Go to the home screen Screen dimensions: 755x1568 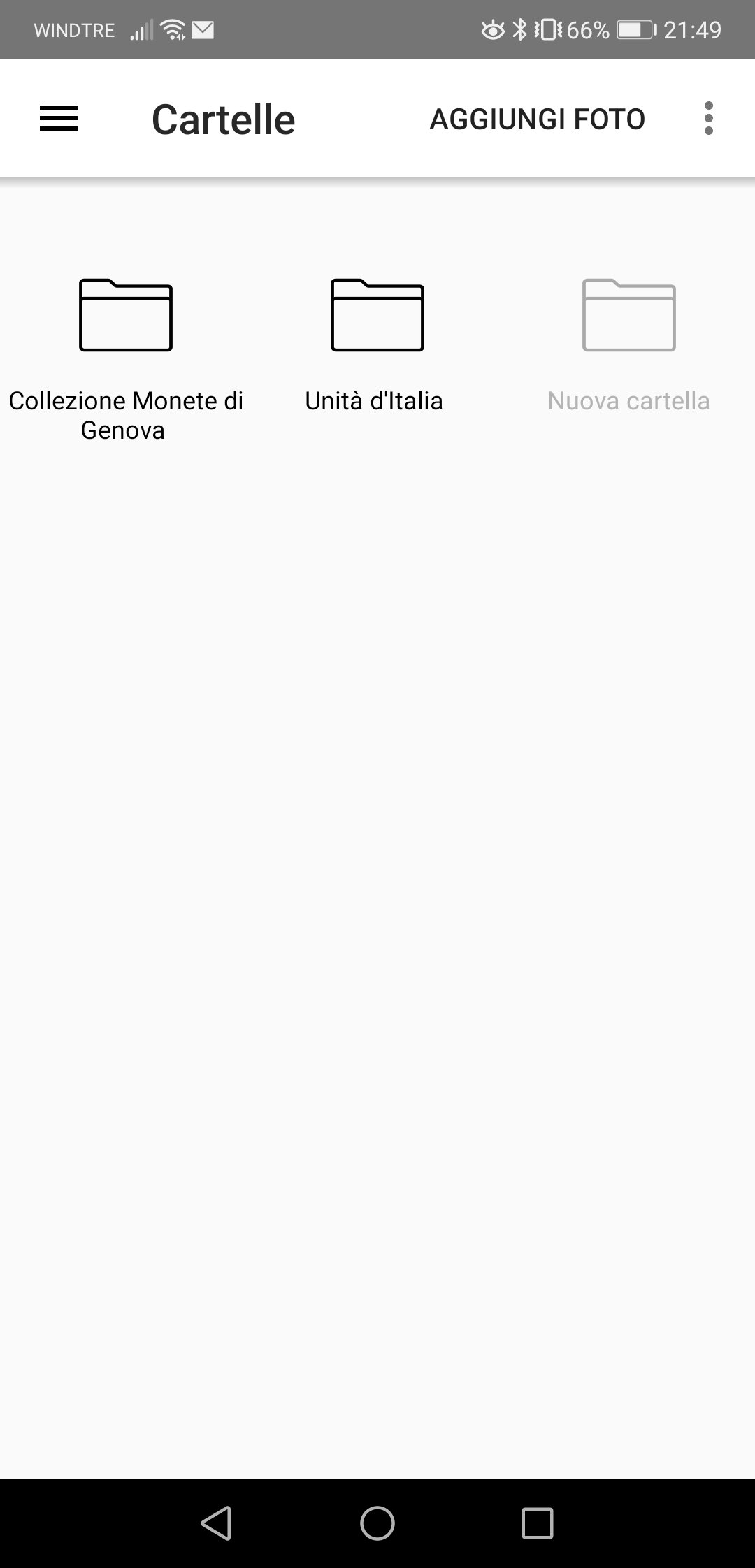coord(377,1523)
